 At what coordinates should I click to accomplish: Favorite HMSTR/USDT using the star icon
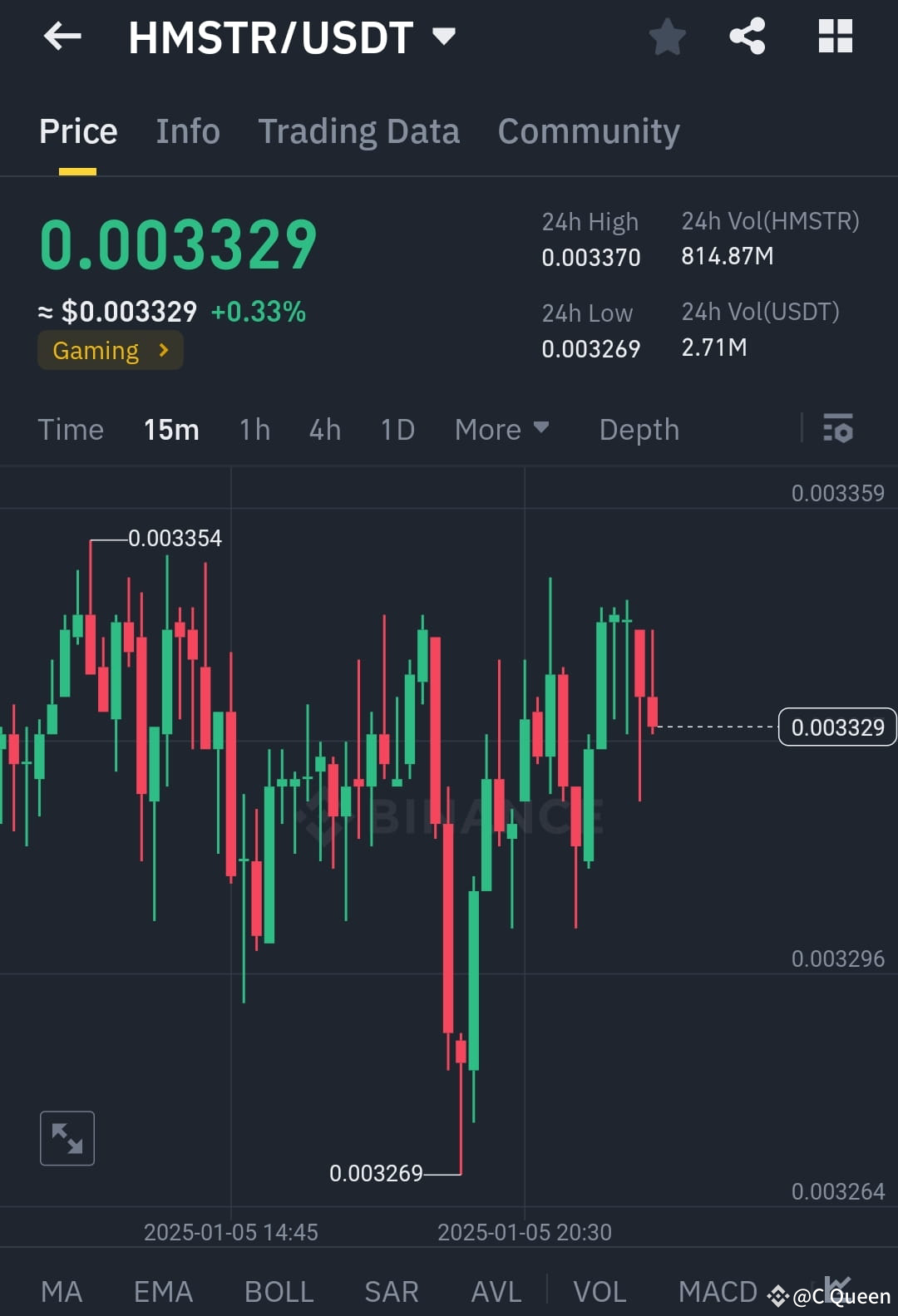pos(667,37)
